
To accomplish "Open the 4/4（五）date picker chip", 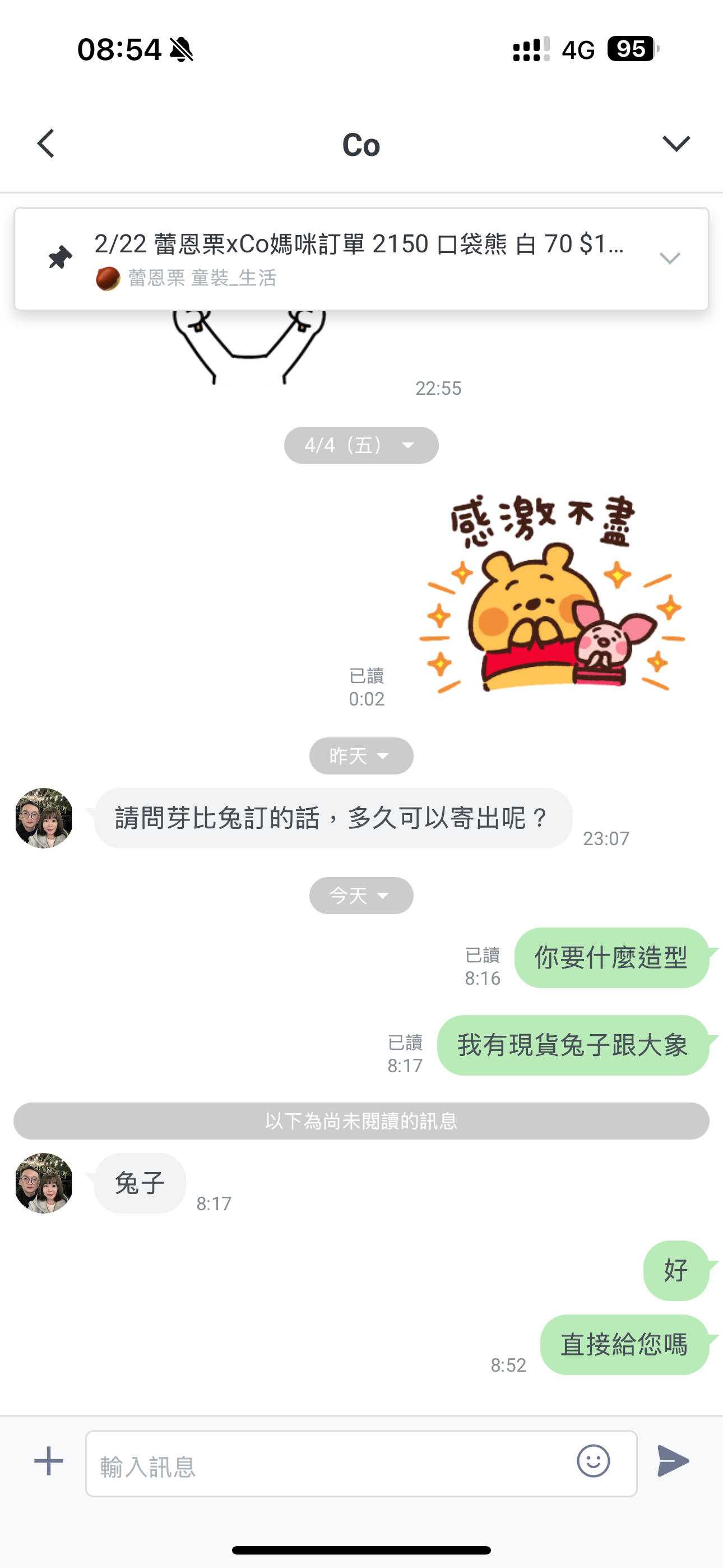I will pos(361,445).
